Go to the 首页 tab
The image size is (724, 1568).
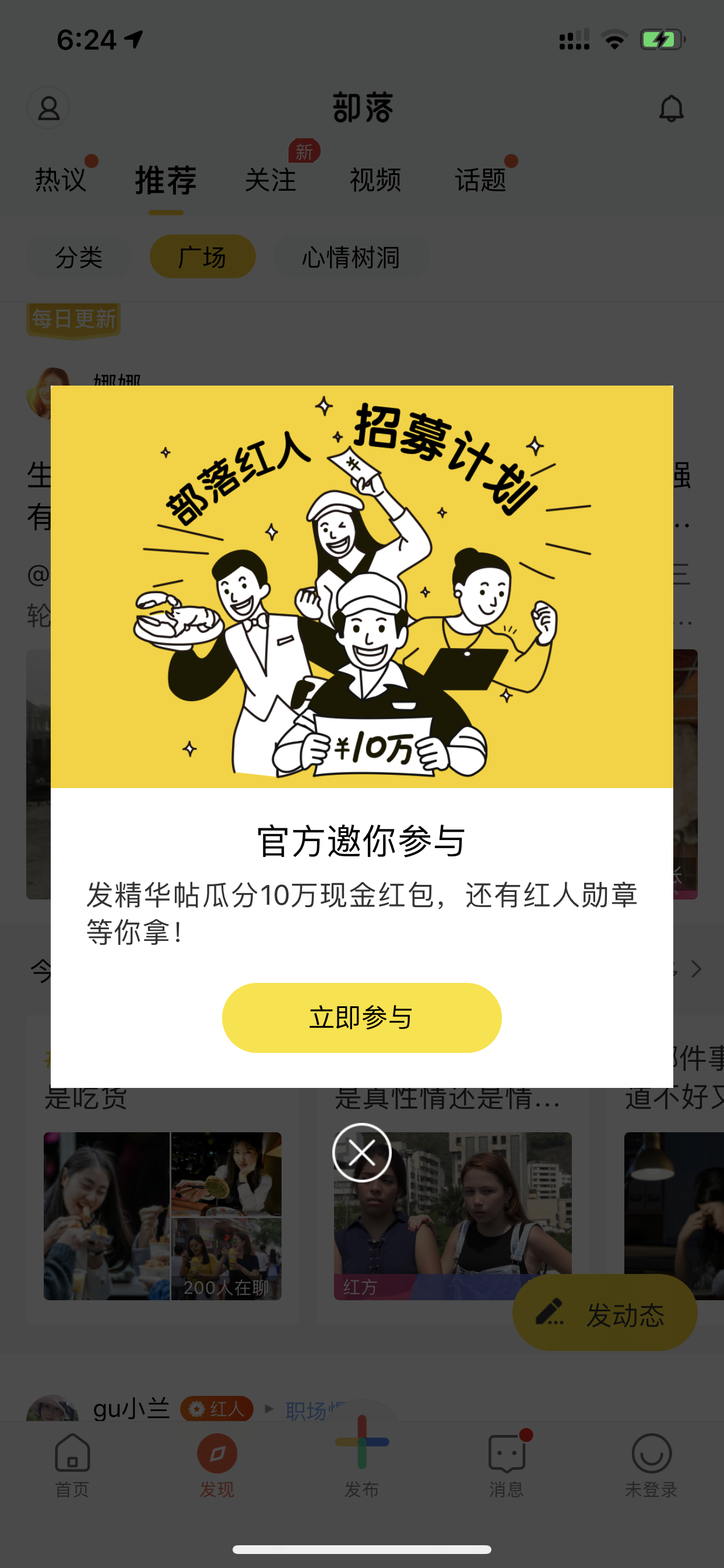72,1464
